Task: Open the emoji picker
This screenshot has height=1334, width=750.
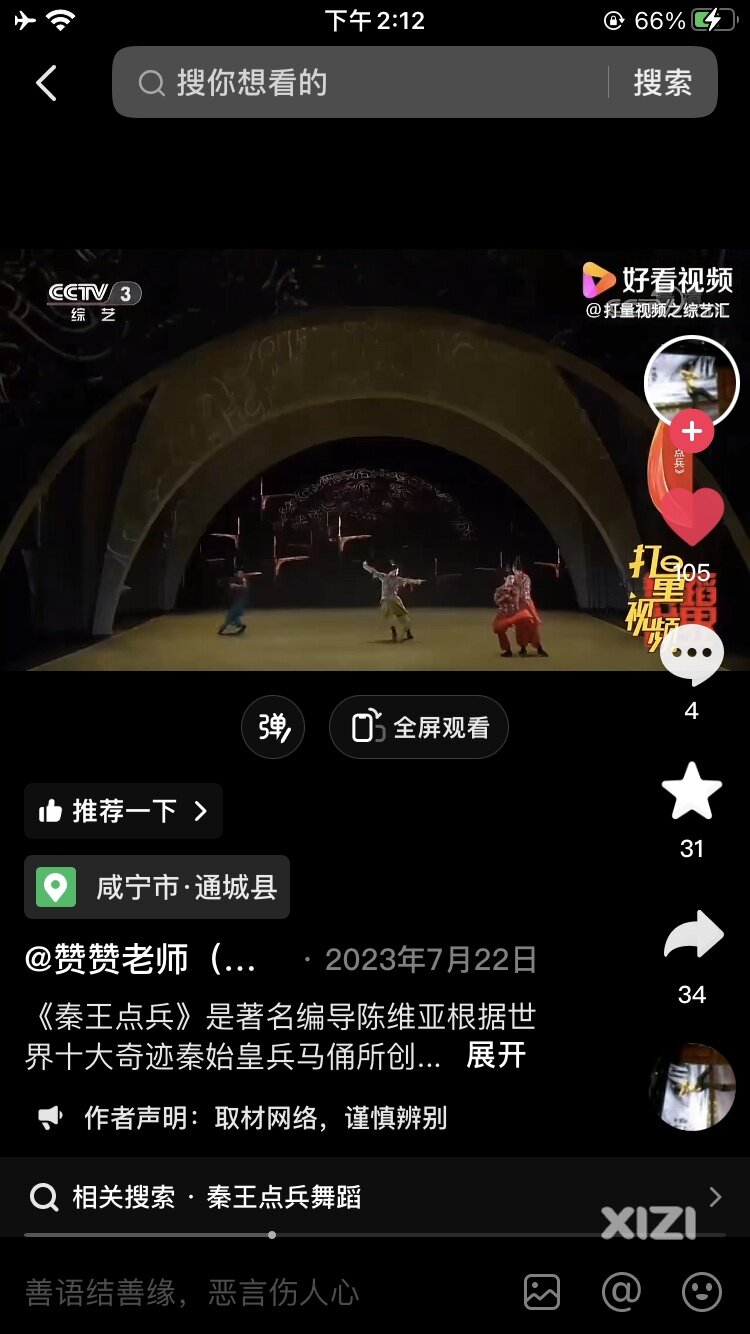Action: pyautogui.click(x=701, y=1292)
